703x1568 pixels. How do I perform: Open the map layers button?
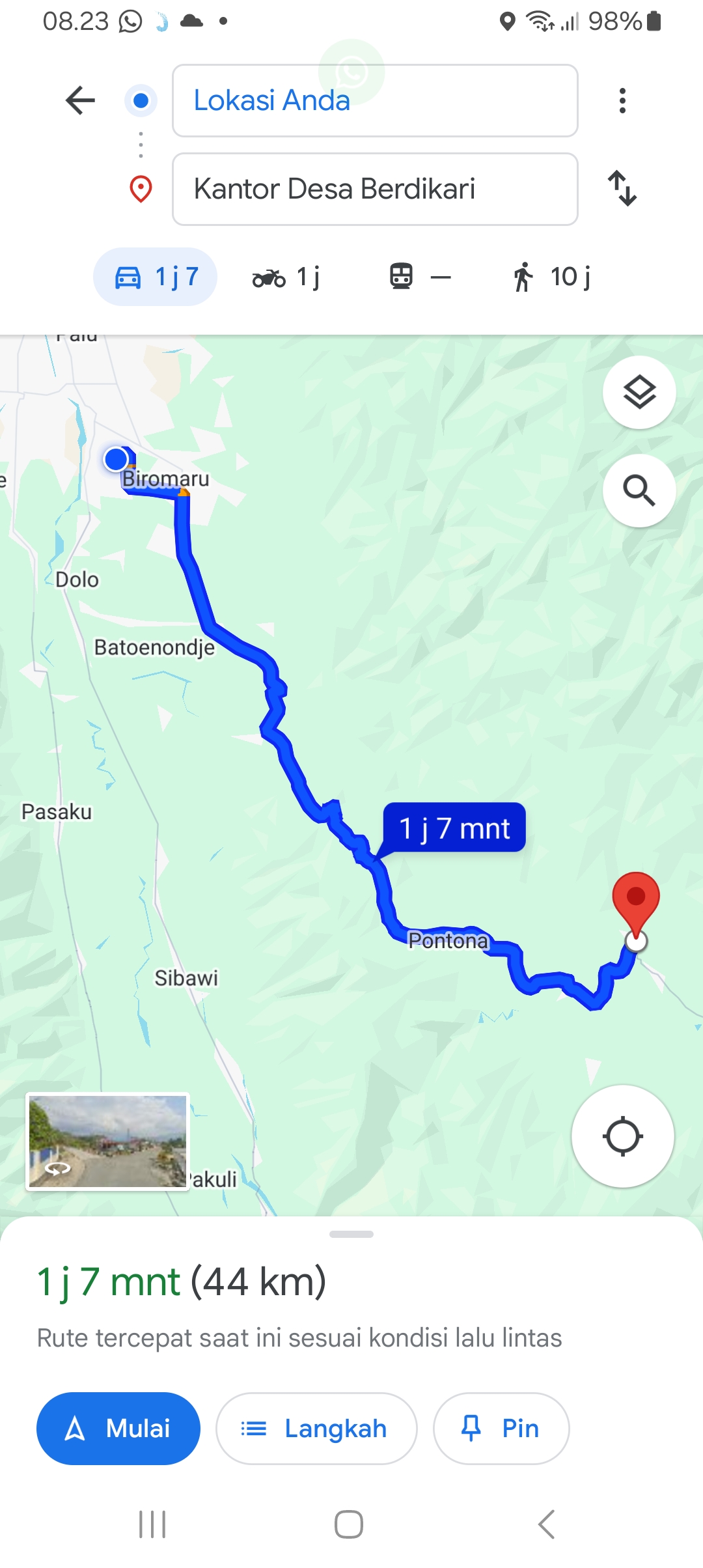639,393
